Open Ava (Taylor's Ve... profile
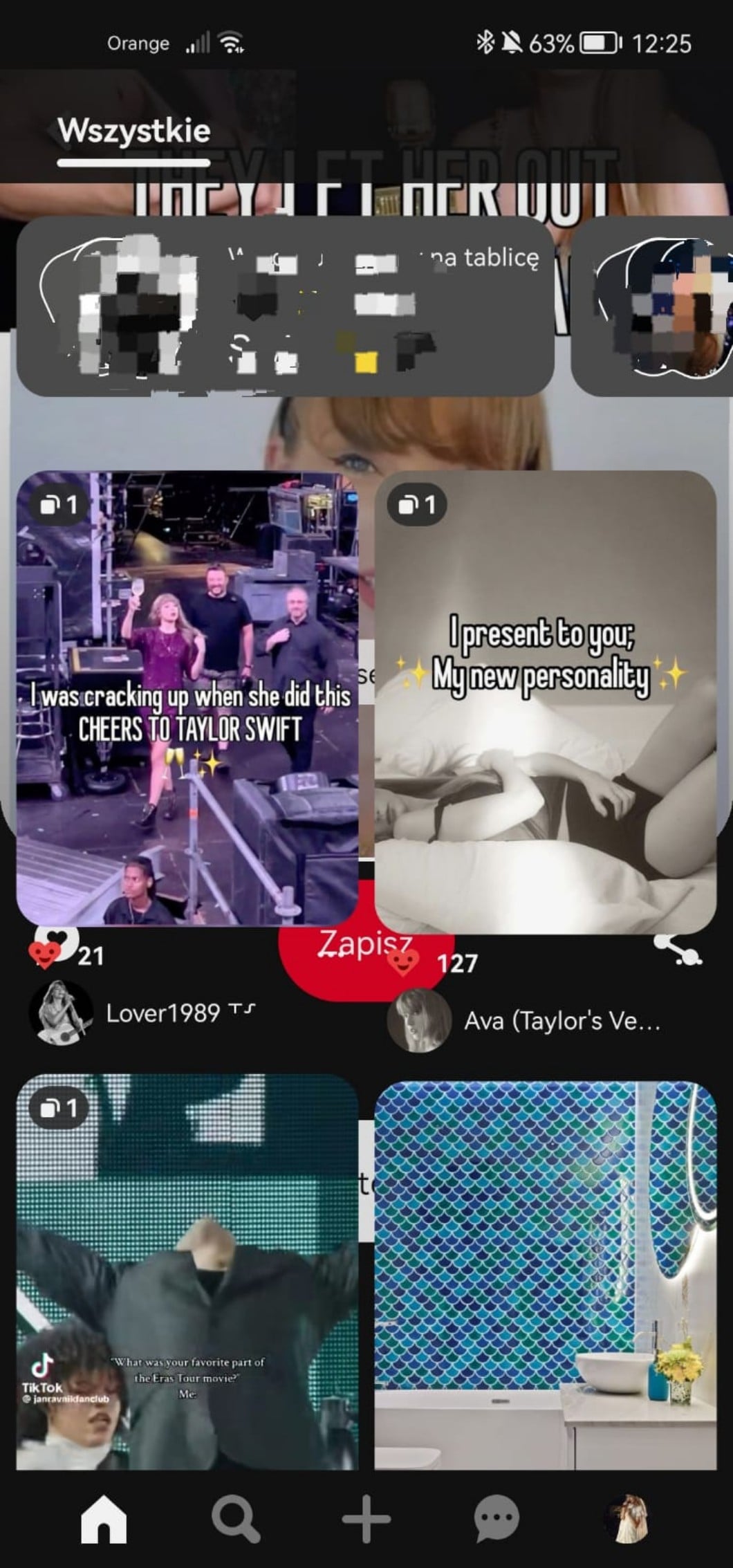The image size is (733, 1568). tap(562, 1021)
